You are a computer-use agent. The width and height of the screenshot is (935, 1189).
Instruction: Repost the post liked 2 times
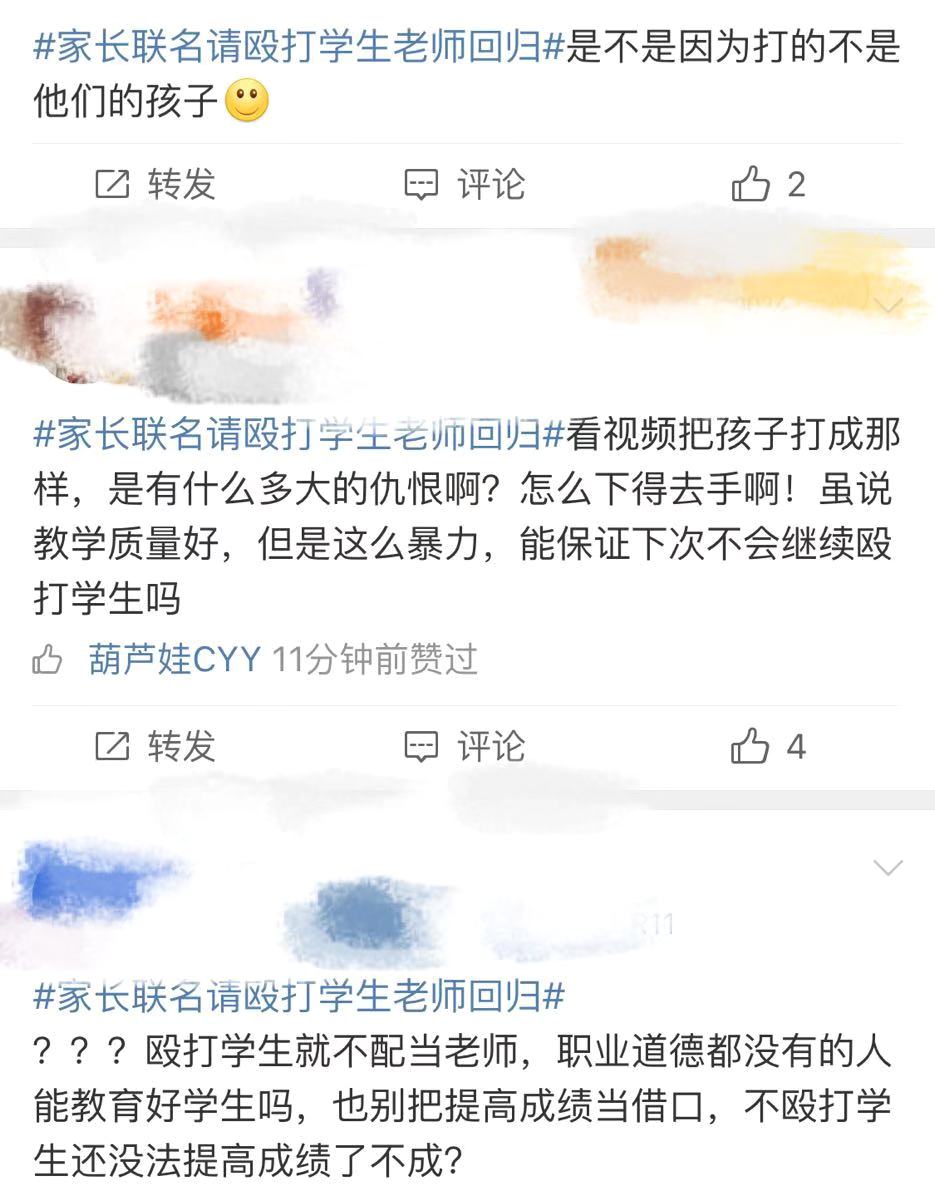point(155,185)
